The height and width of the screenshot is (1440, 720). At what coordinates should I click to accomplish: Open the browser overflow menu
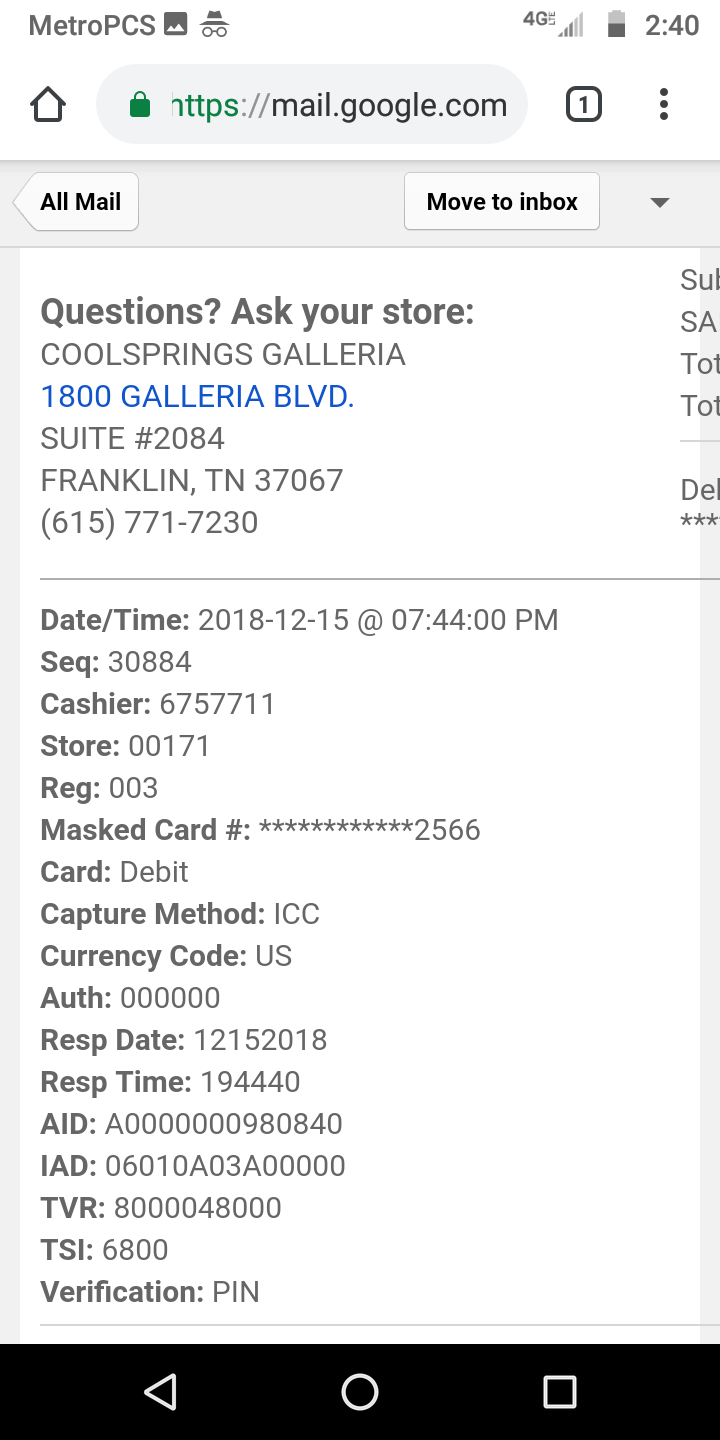pos(664,105)
